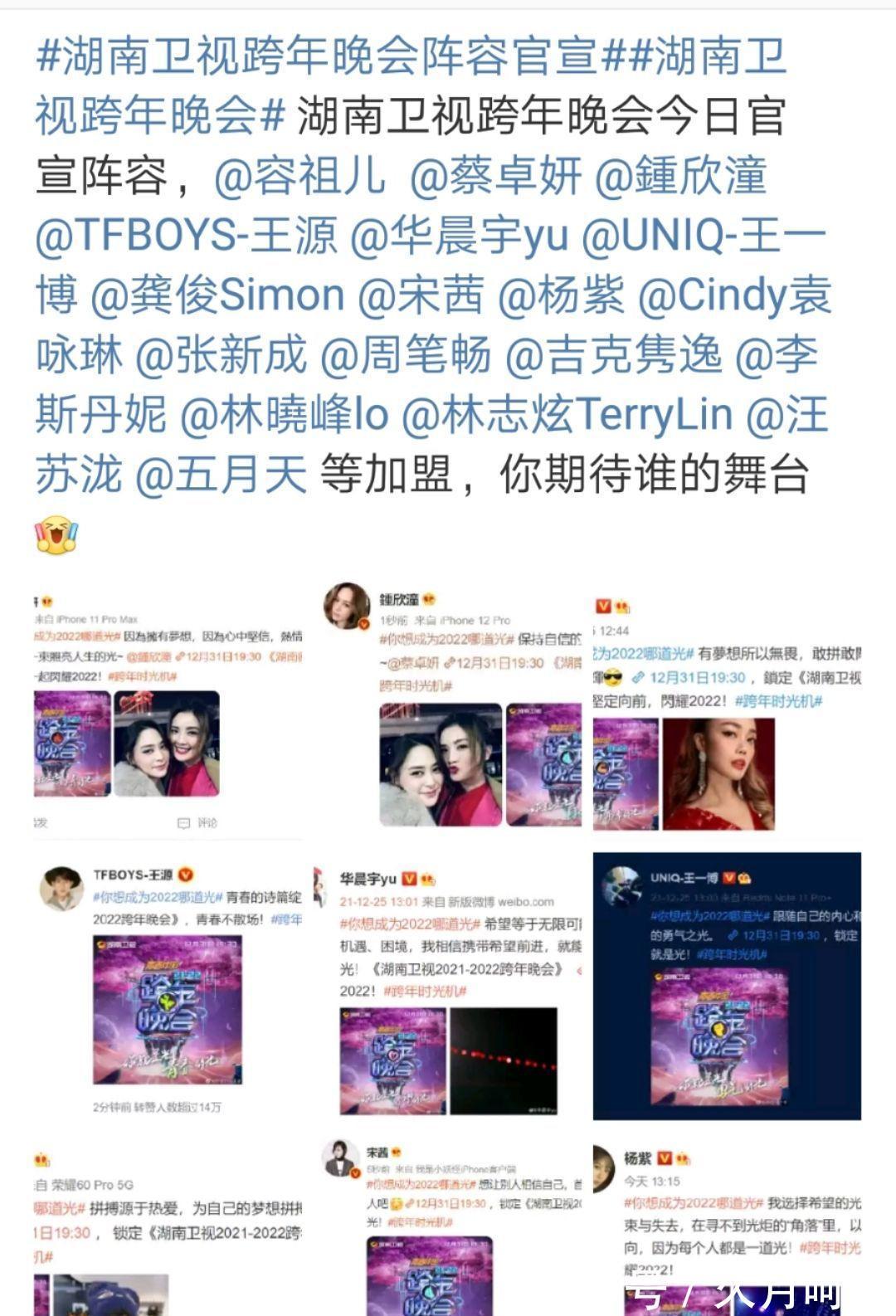Go to @龚俊Simon profile
The image size is (896, 1316).
tap(217, 296)
